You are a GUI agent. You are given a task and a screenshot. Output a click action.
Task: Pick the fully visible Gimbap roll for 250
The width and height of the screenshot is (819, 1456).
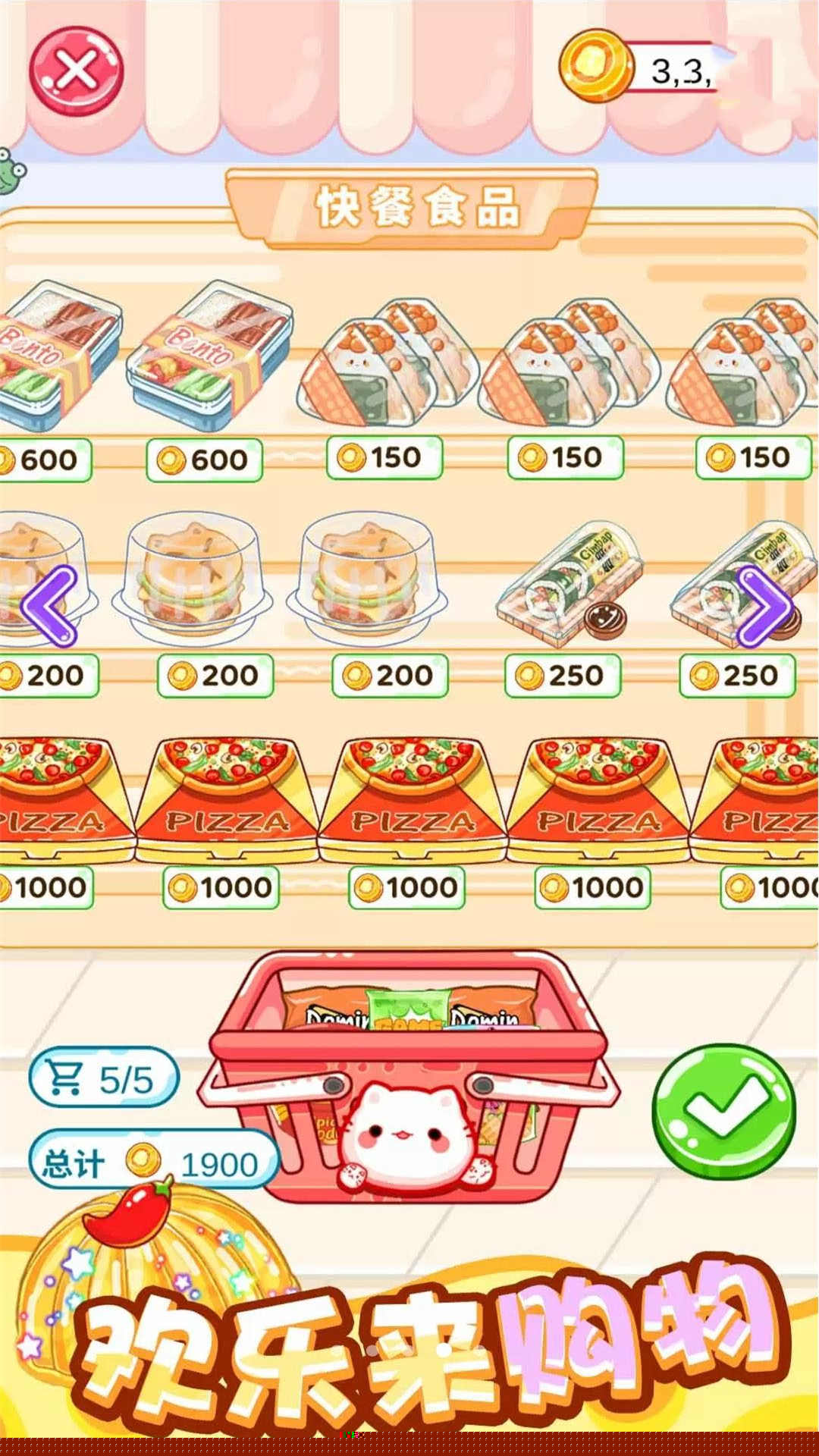pyautogui.click(x=570, y=582)
